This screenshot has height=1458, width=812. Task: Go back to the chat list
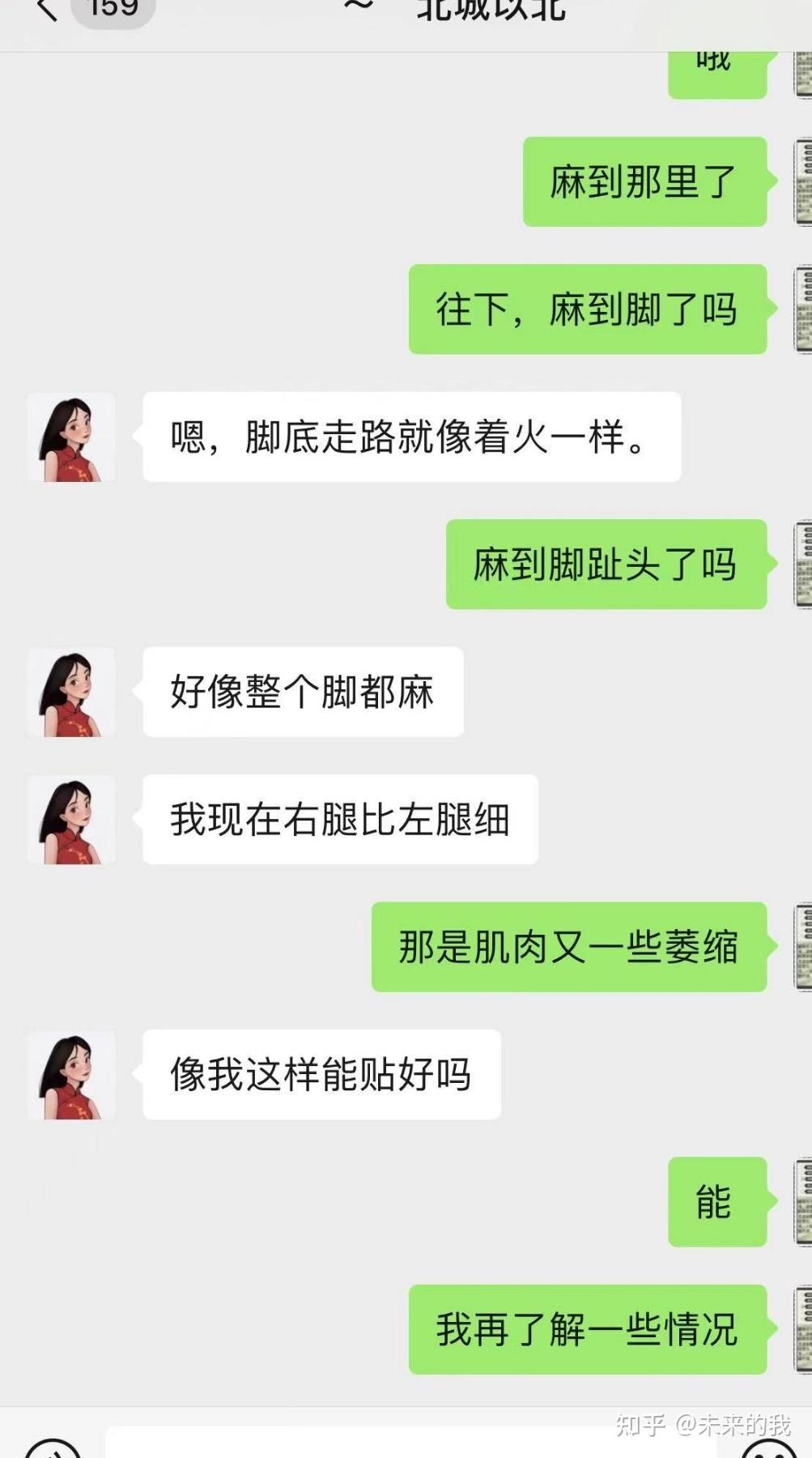(47, 10)
